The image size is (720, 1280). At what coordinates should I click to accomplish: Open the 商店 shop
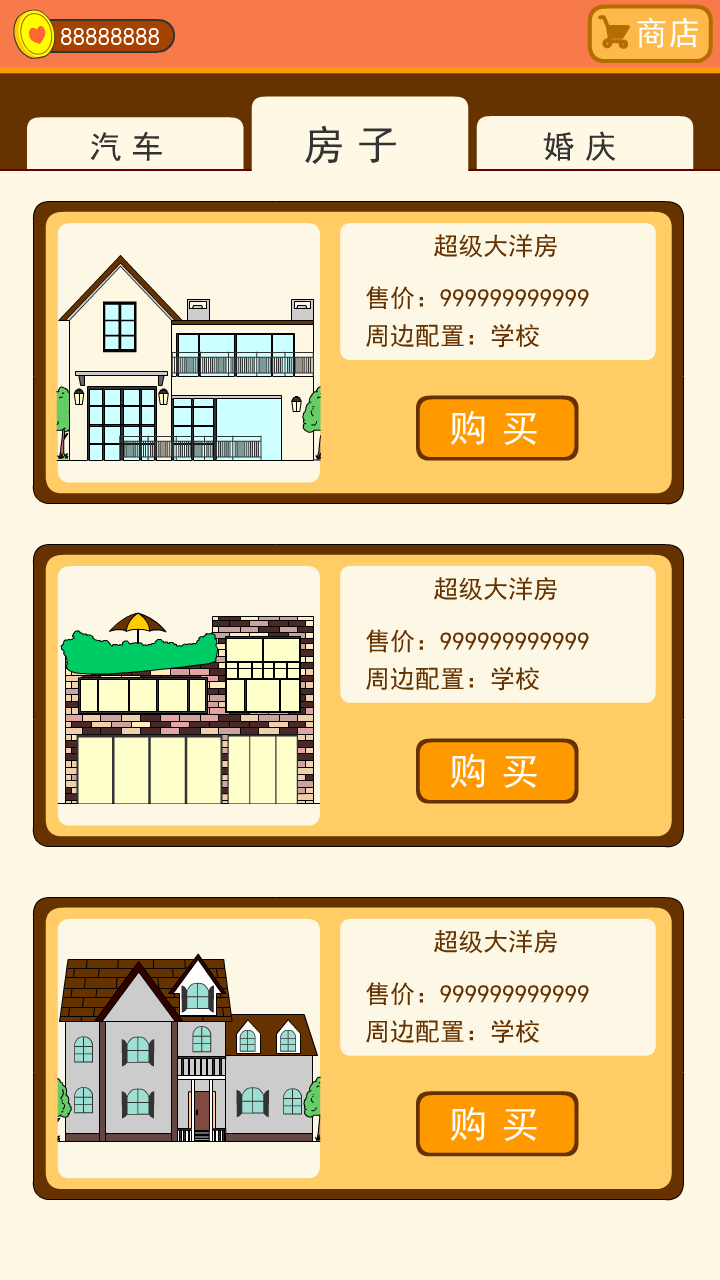(648, 33)
